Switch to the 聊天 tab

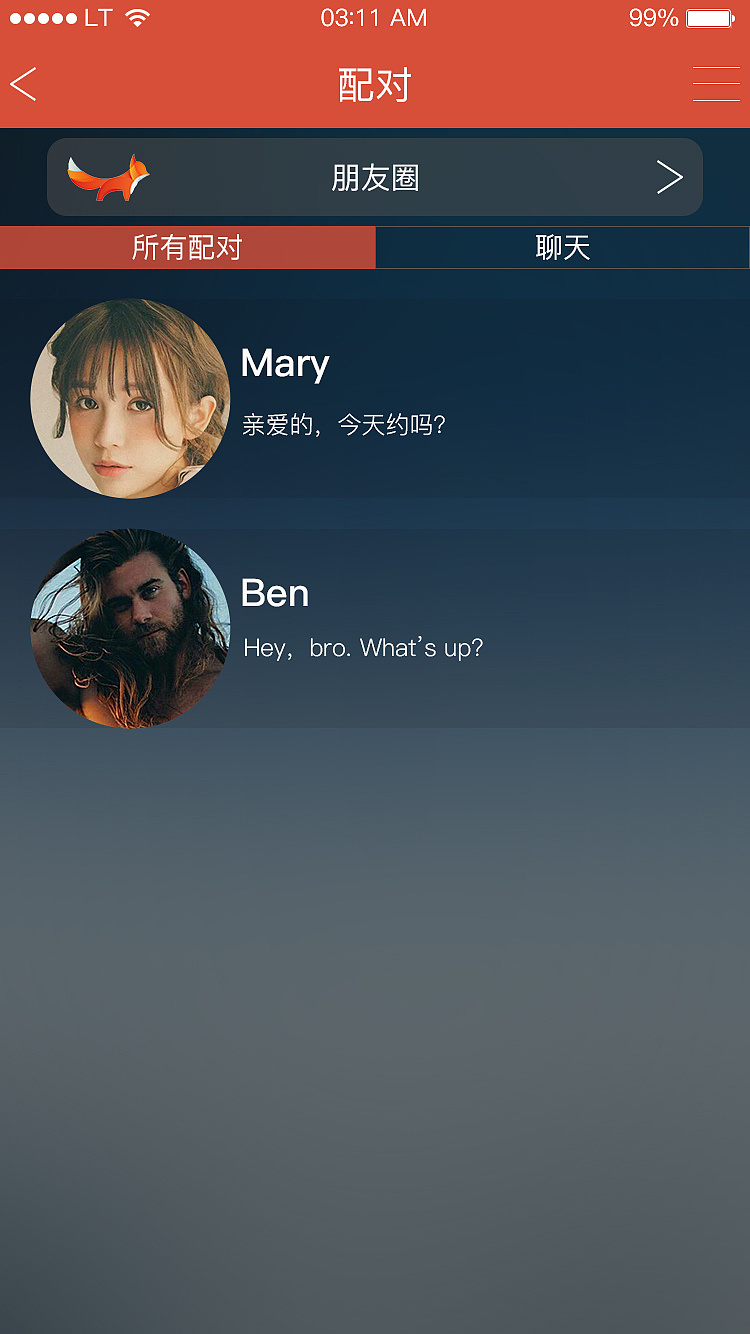(x=562, y=248)
